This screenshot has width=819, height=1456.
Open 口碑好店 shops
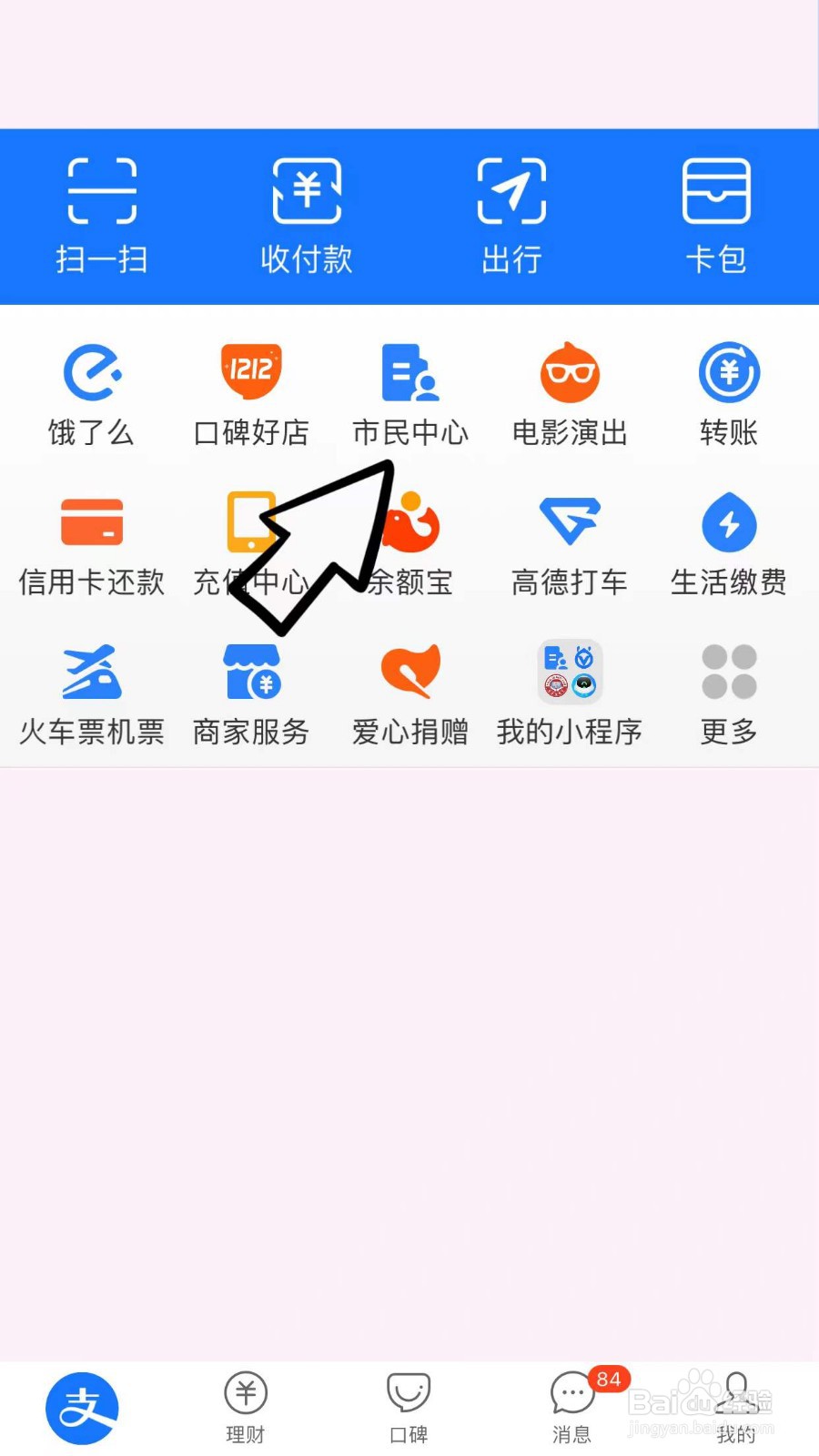(250, 391)
